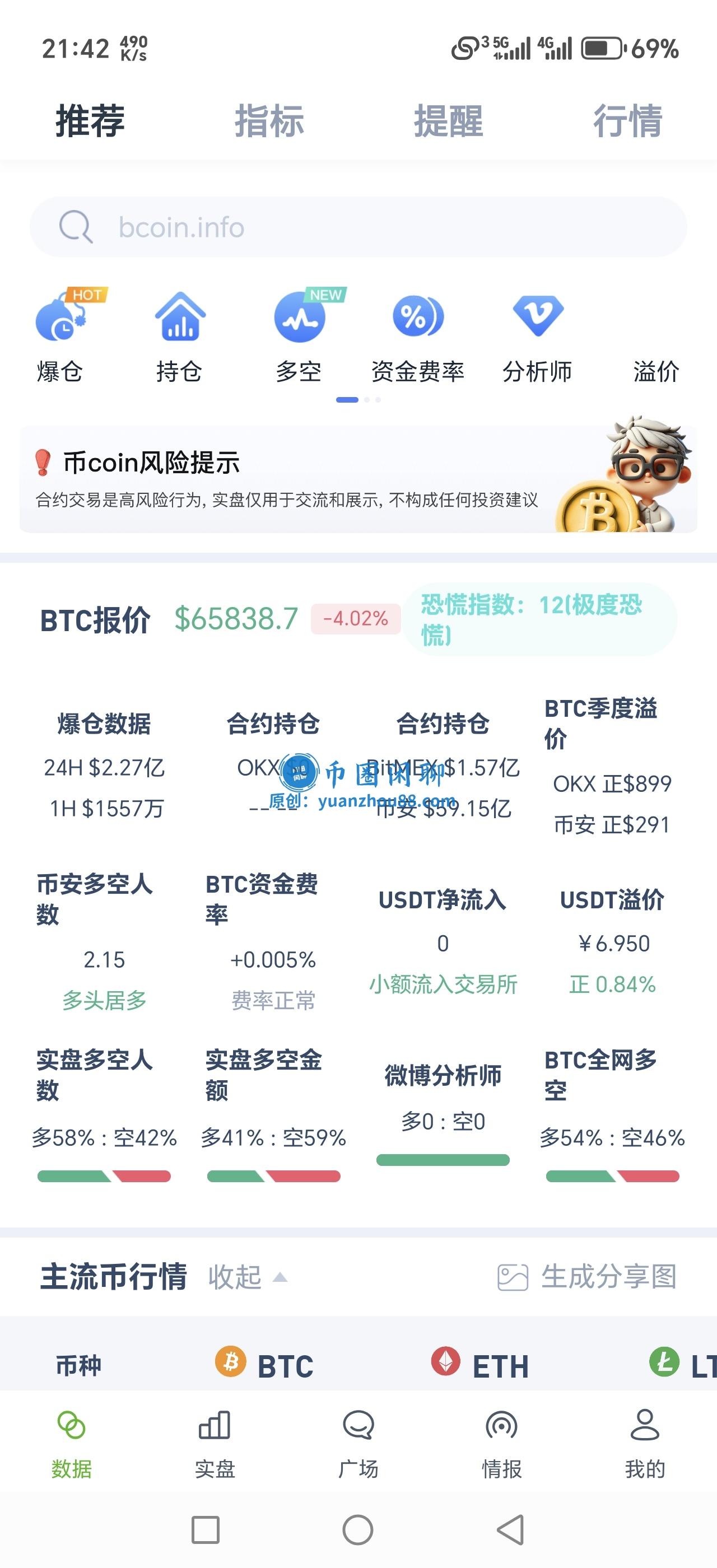This screenshot has width=717, height=1568.
Task: Open the 广场 tab at the bottom
Action: pos(358,1434)
